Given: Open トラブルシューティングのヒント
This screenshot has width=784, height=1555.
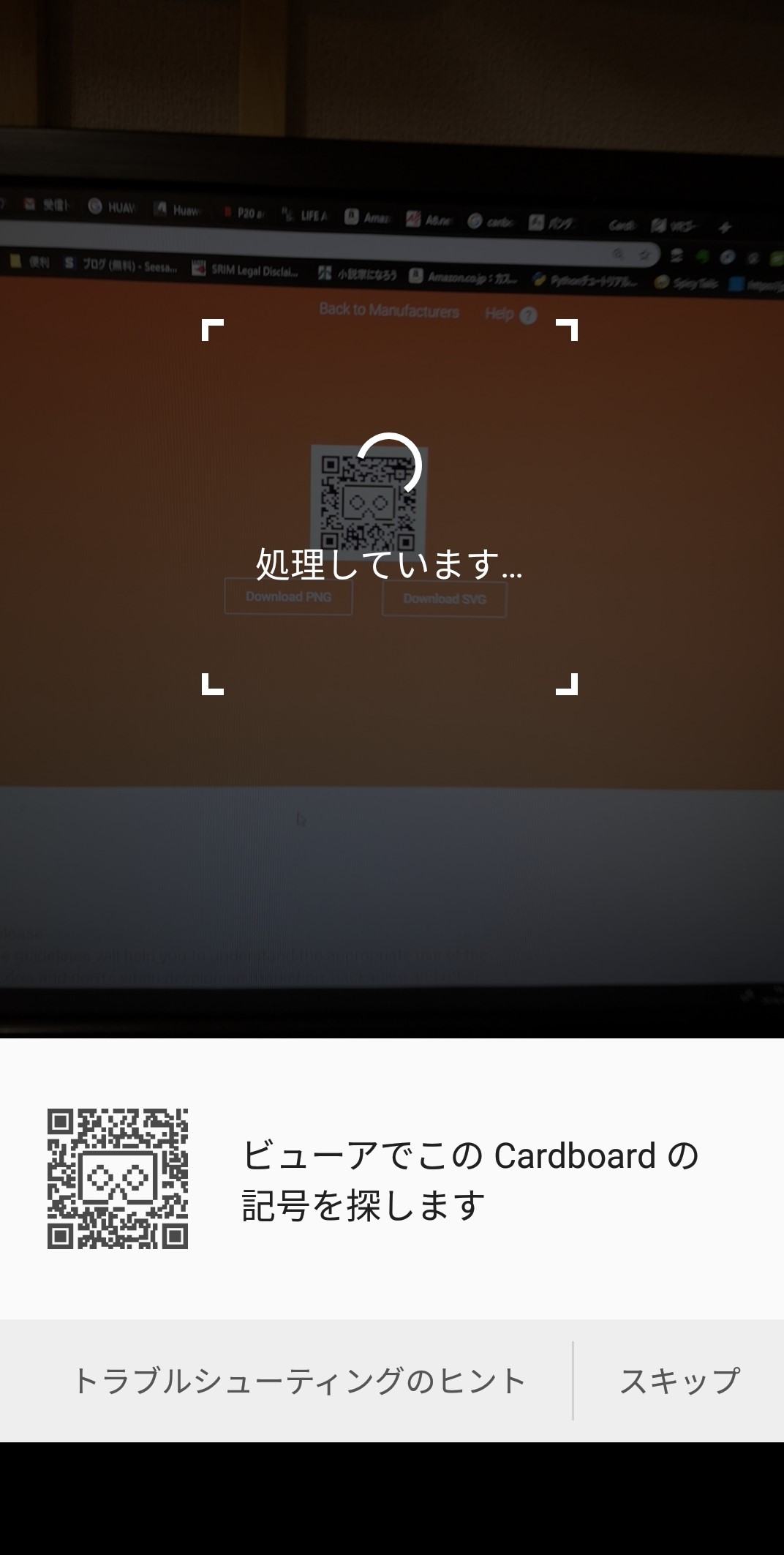Looking at the screenshot, I should pyautogui.click(x=300, y=1382).
